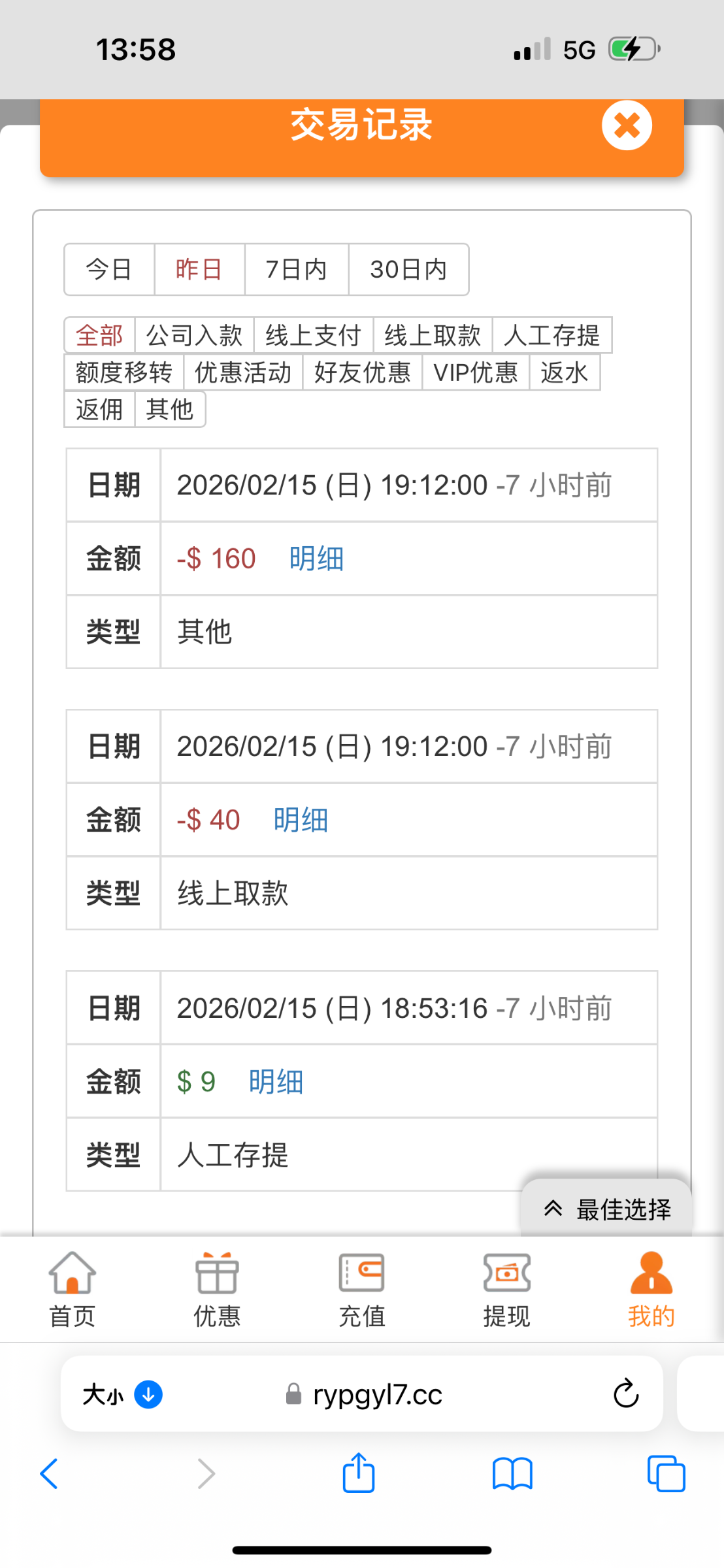
Task: Filter records by 线上支付
Action: coord(313,335)
